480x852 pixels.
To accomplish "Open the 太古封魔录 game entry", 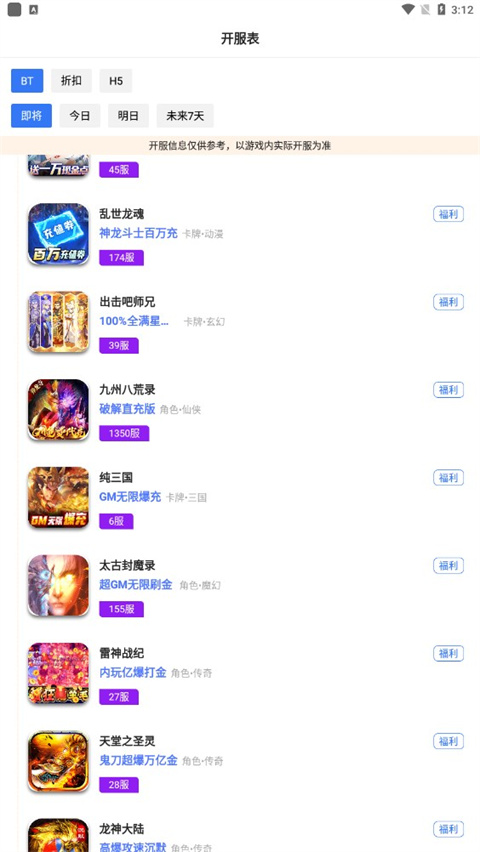I will [240, 586].
